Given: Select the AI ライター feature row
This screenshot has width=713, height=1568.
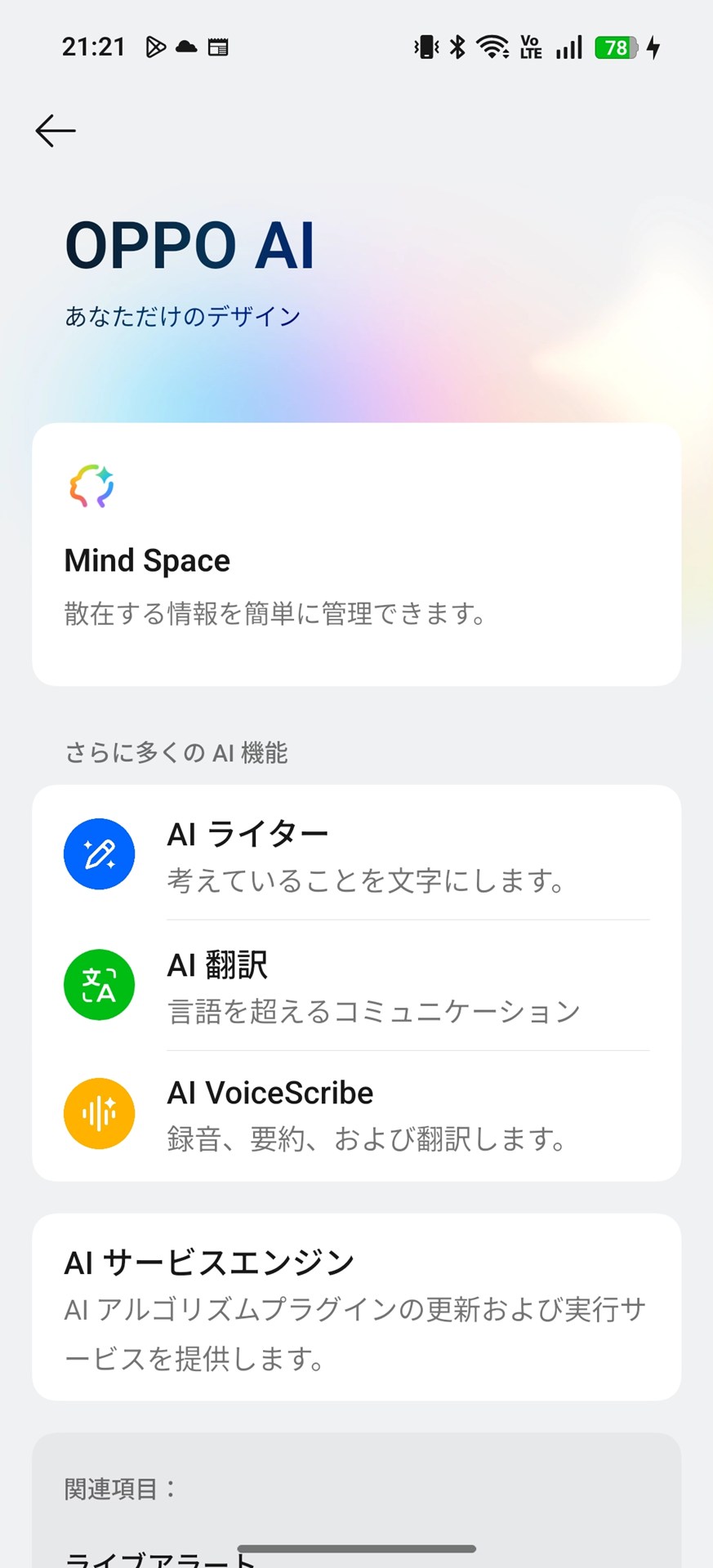Looking at the screenshot, I should click(x=356, y=853).
